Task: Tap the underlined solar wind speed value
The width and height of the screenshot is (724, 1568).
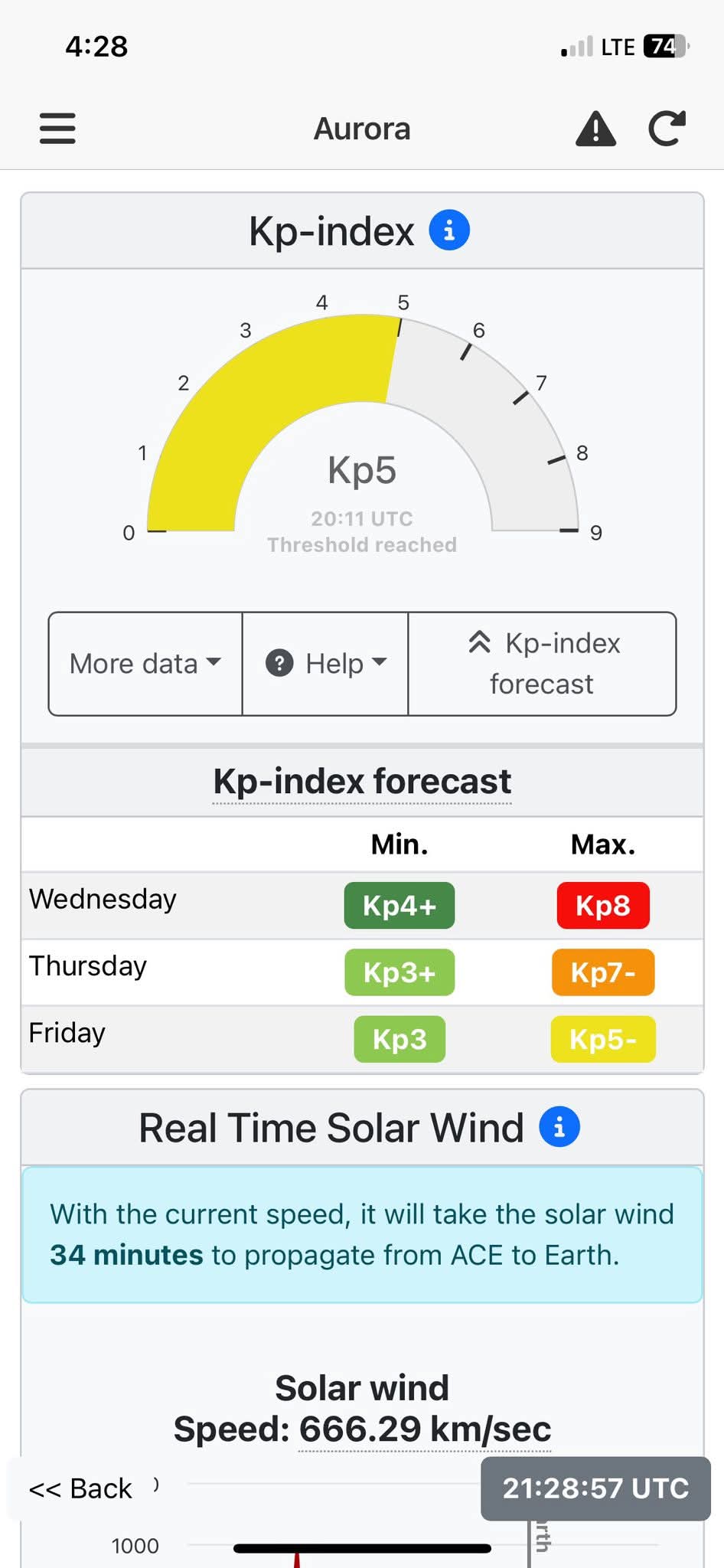Action: click(425, 1429)
